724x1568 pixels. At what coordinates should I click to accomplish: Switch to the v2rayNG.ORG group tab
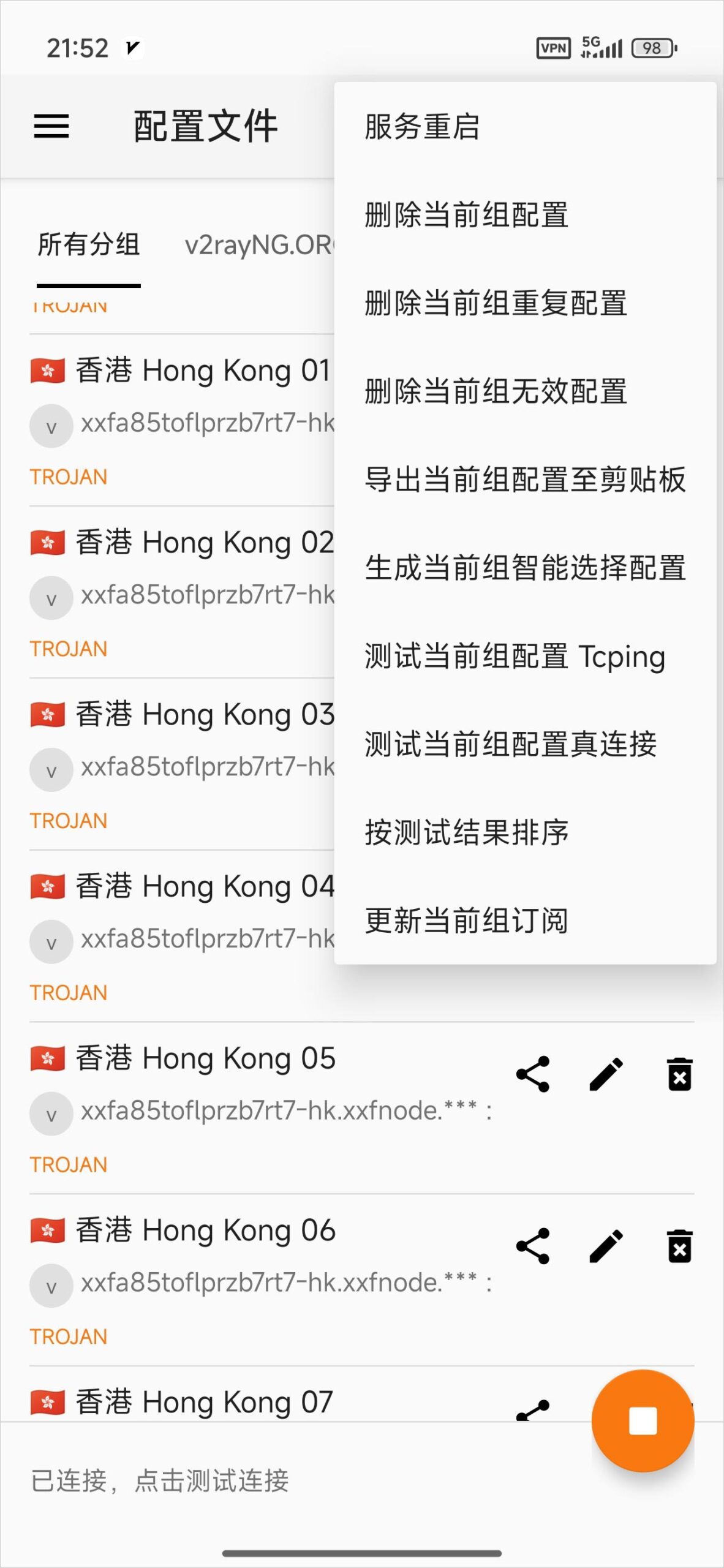258,245
